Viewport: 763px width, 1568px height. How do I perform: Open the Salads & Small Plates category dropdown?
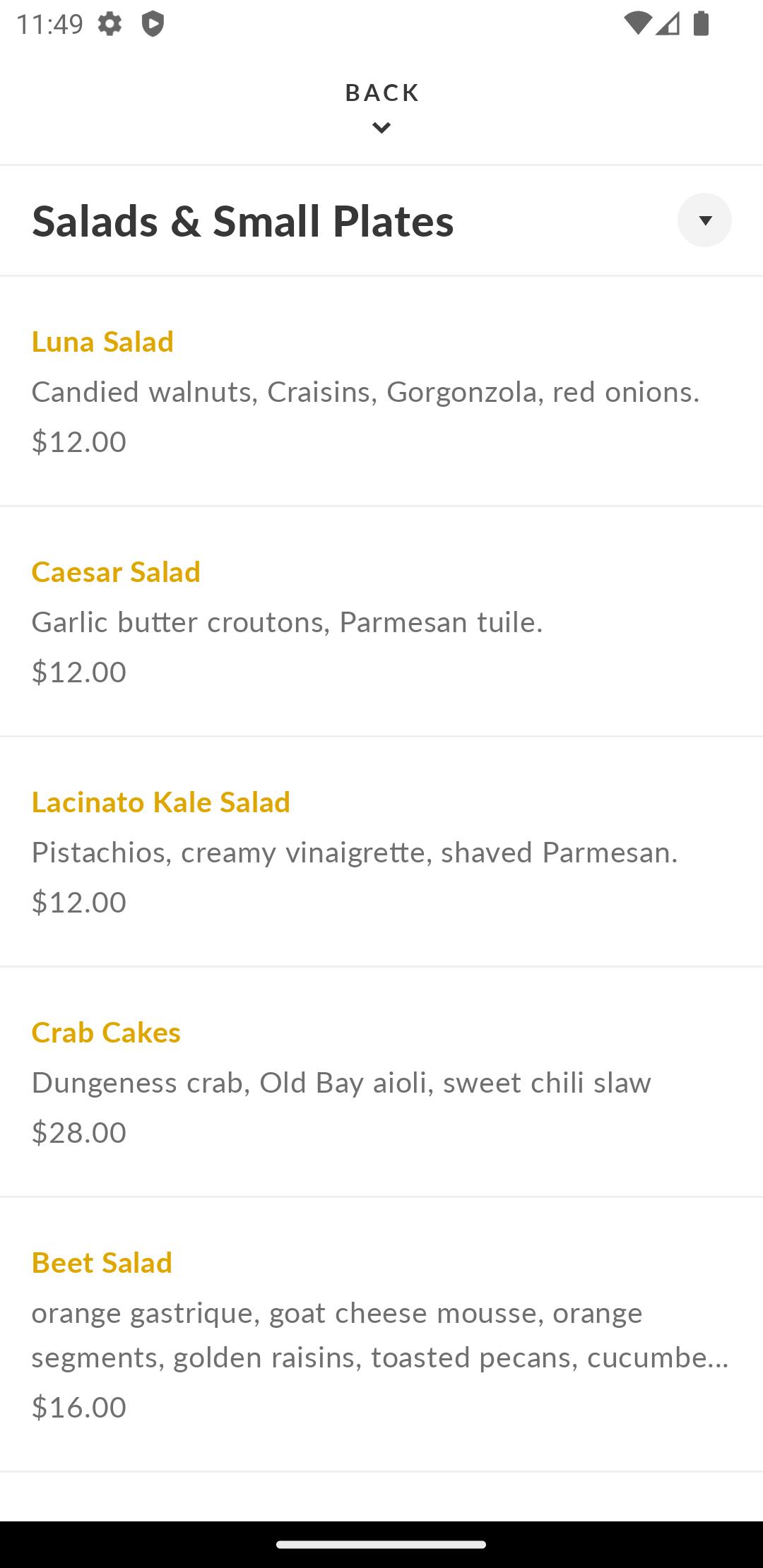704,220
